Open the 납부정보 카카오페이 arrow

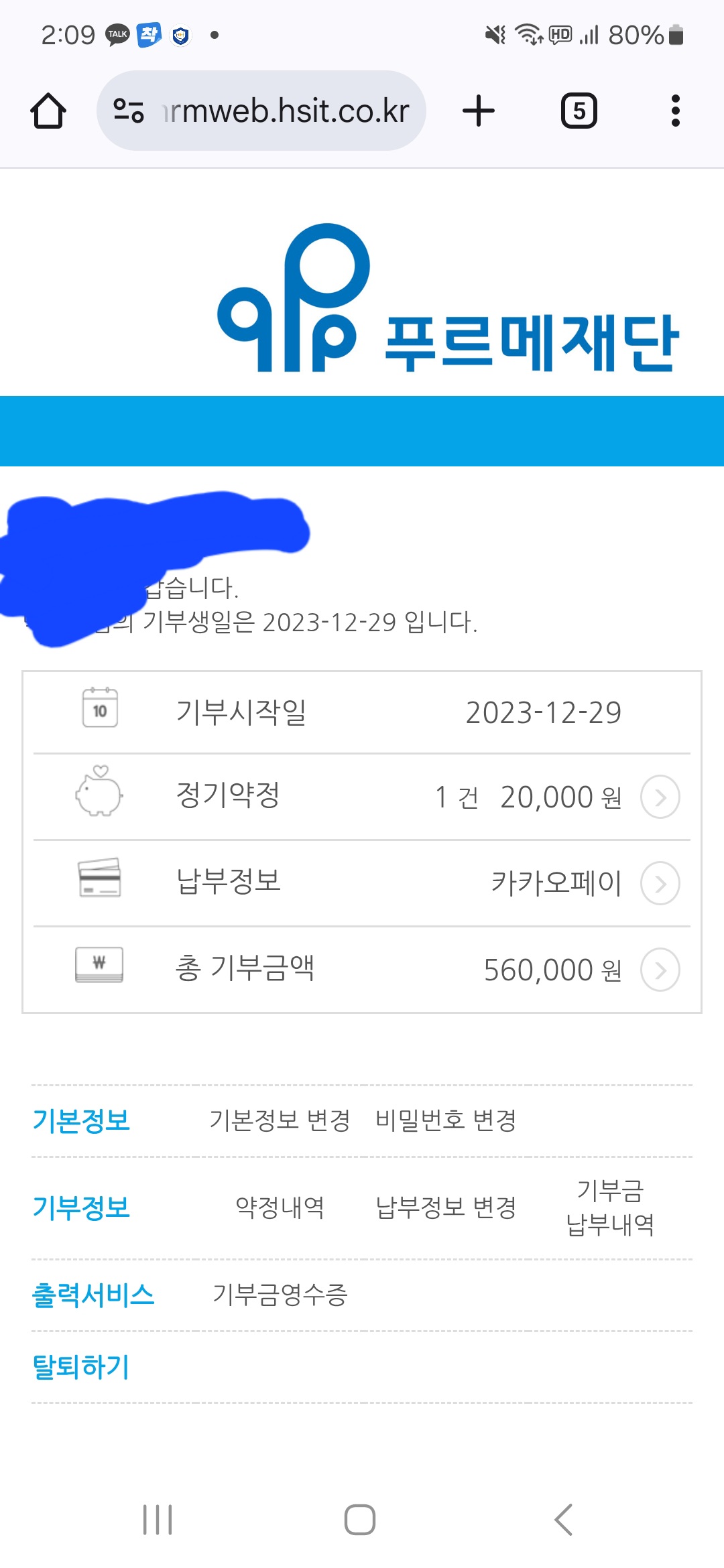(660, 883)
